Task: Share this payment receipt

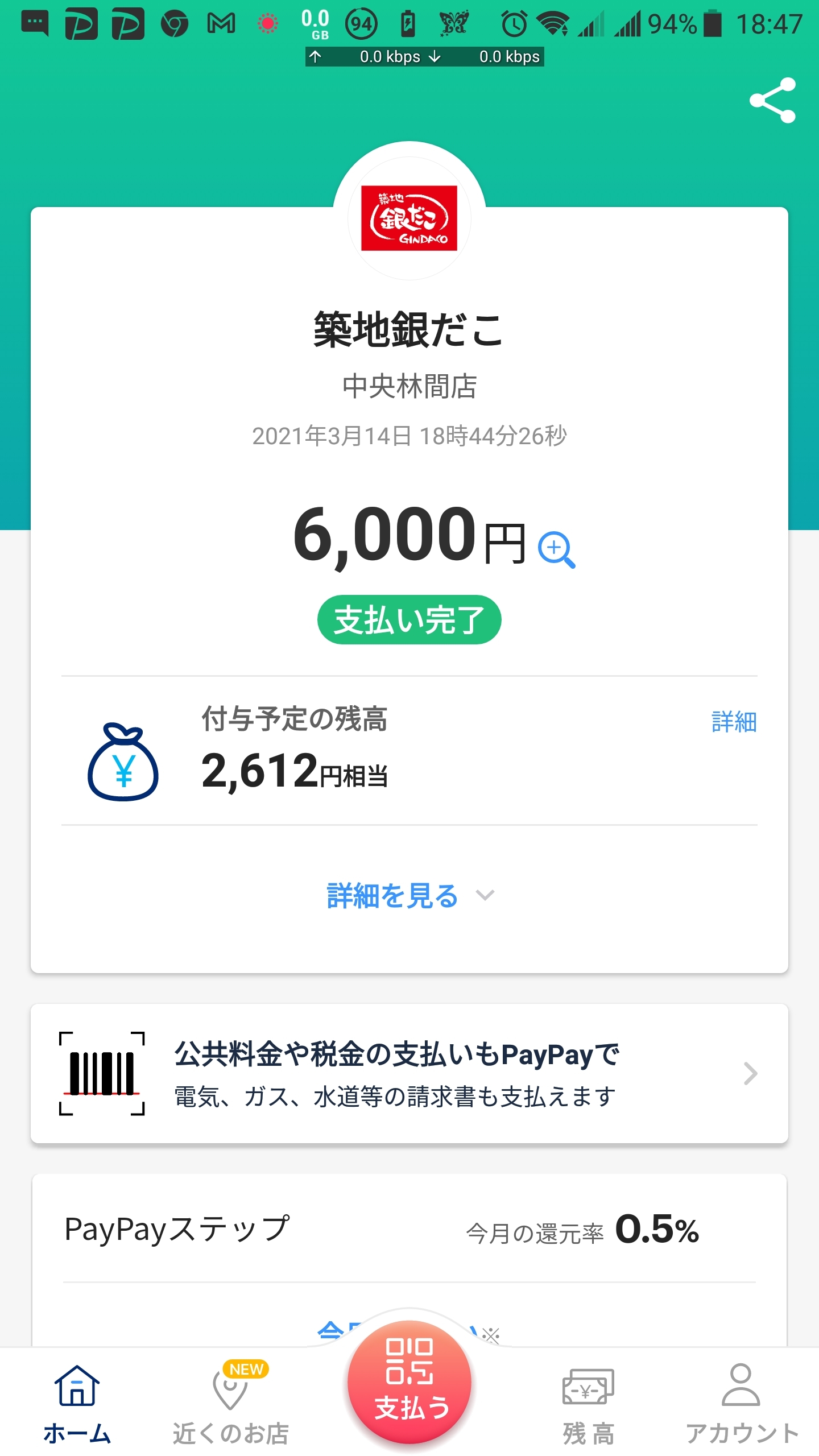Action: click(x=772, y=101)
